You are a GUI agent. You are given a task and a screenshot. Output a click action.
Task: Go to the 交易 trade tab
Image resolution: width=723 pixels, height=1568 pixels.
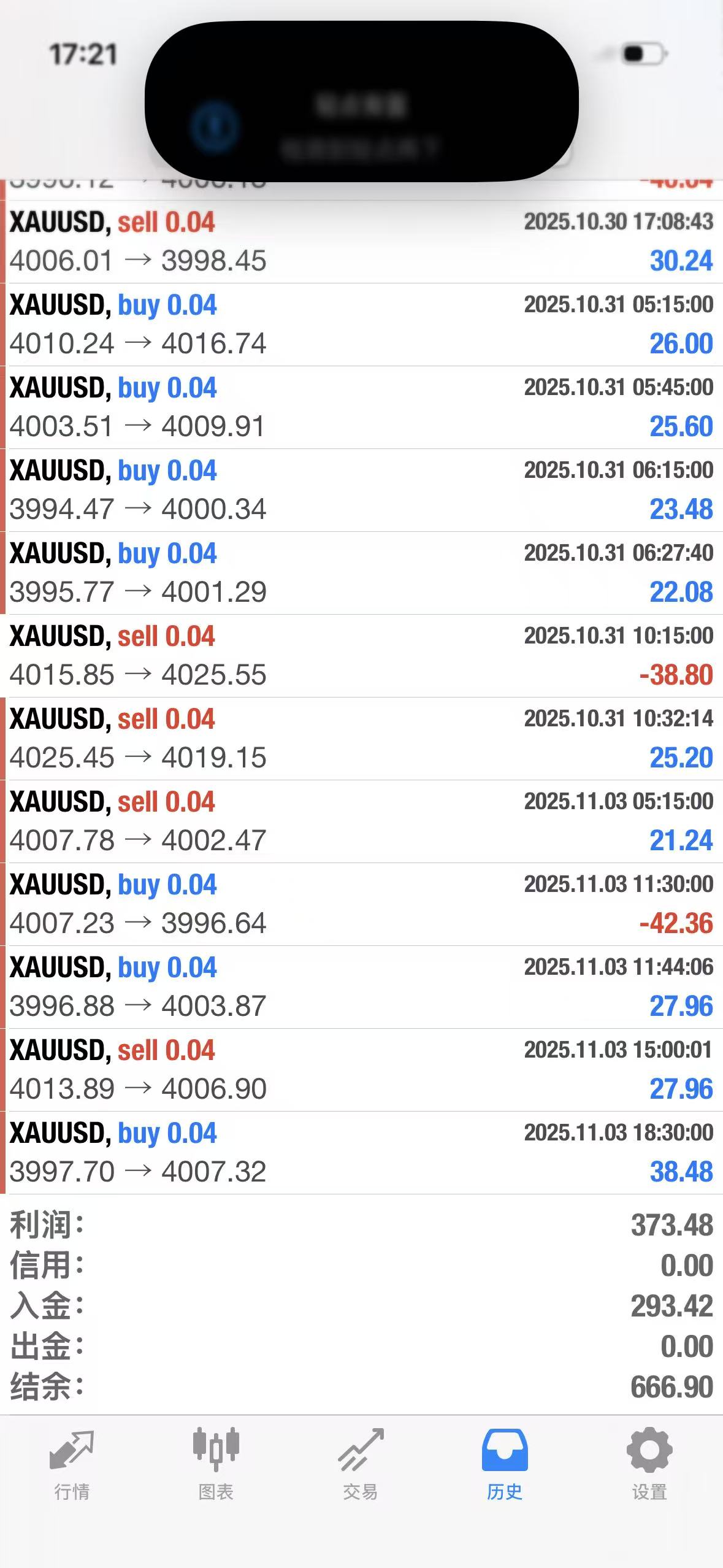(361, 1464)
